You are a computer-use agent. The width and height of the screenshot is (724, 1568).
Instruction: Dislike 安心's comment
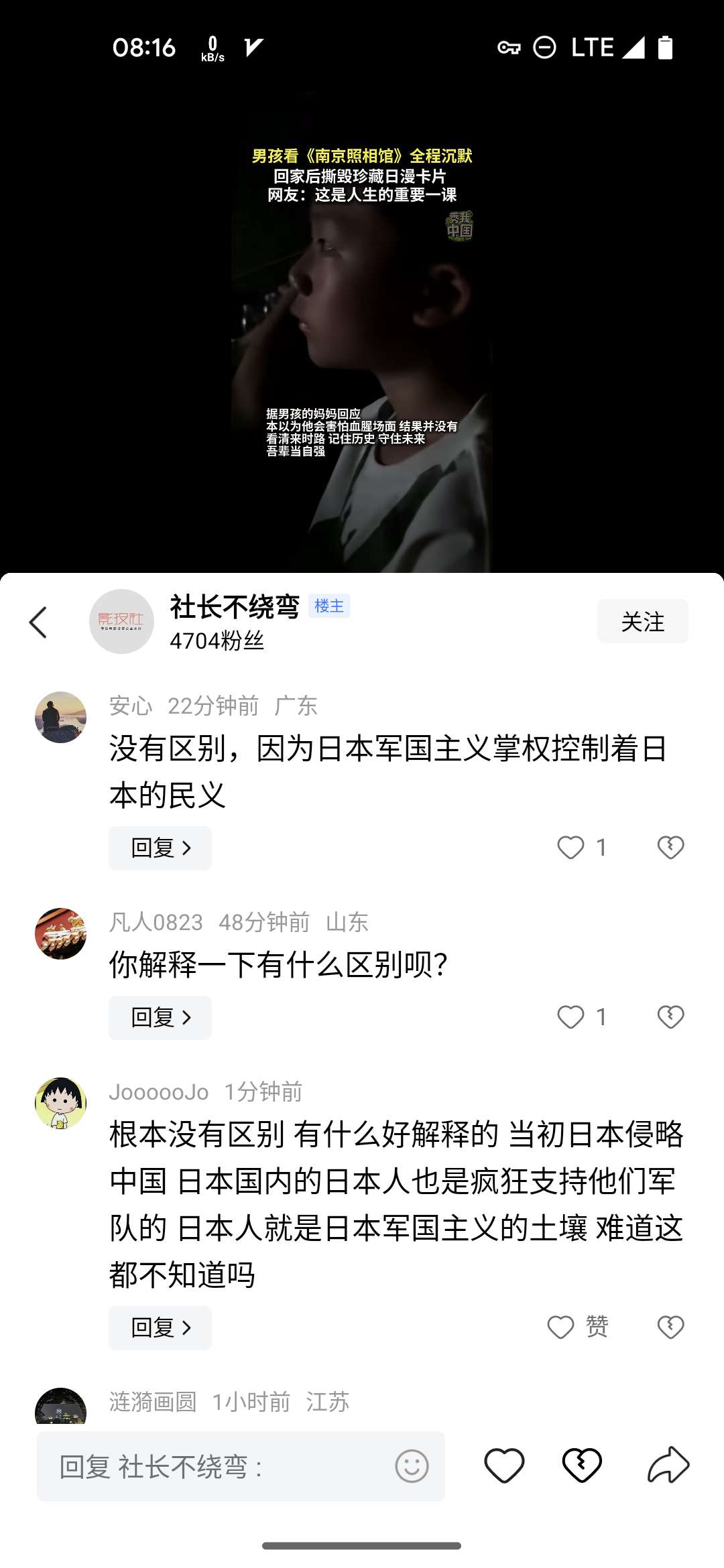(x=670, y=848)
